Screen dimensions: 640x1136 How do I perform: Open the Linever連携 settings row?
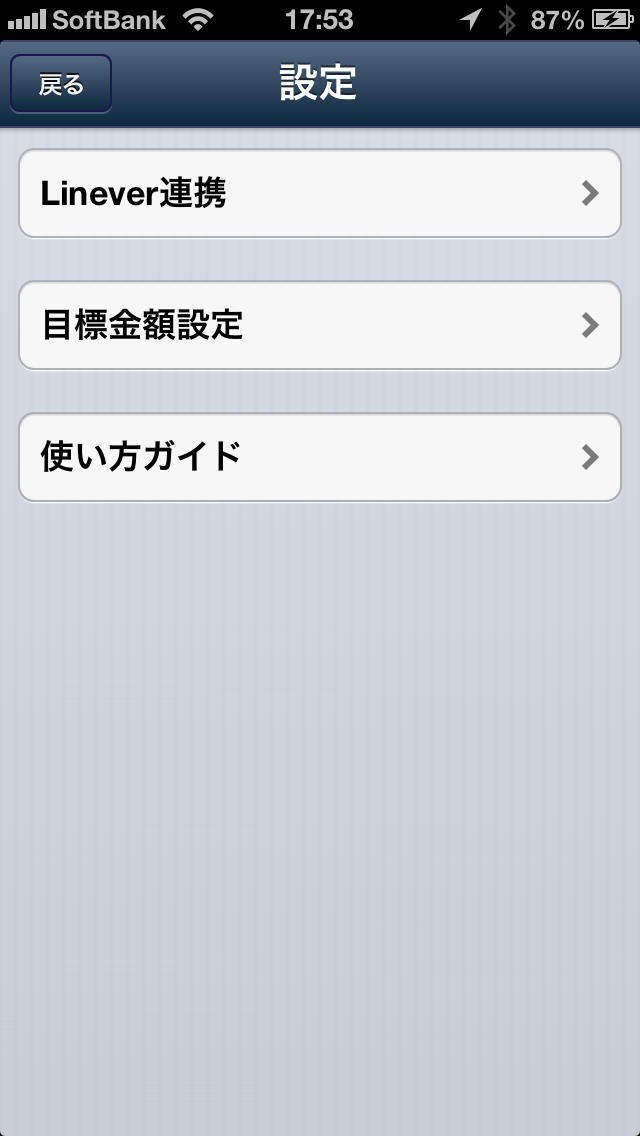pos(320,193)
